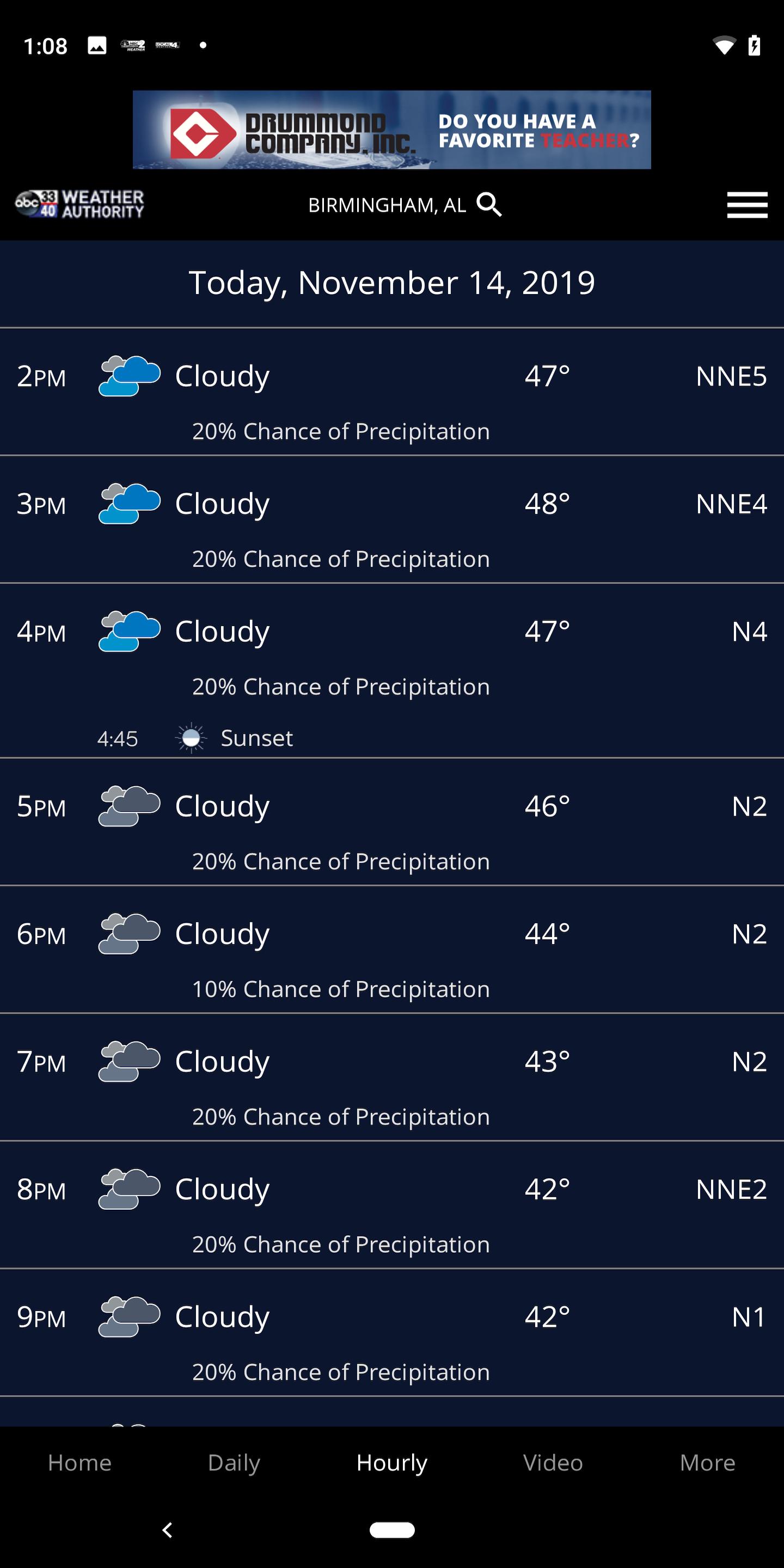Go to the Video tab
Viewport: 784px width, 1568px height.
point(553,1463)
